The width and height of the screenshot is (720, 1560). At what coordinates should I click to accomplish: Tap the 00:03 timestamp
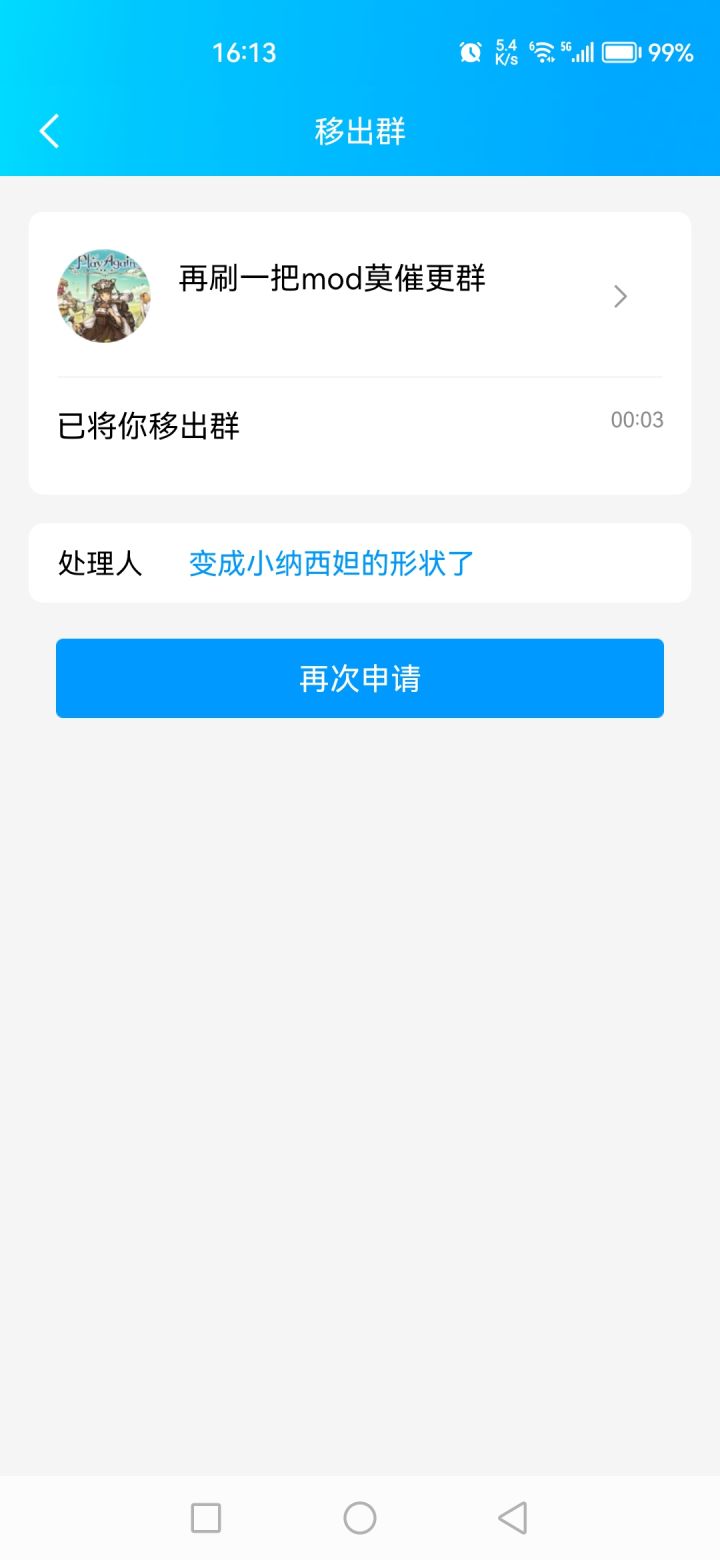(x=635, y=420)
